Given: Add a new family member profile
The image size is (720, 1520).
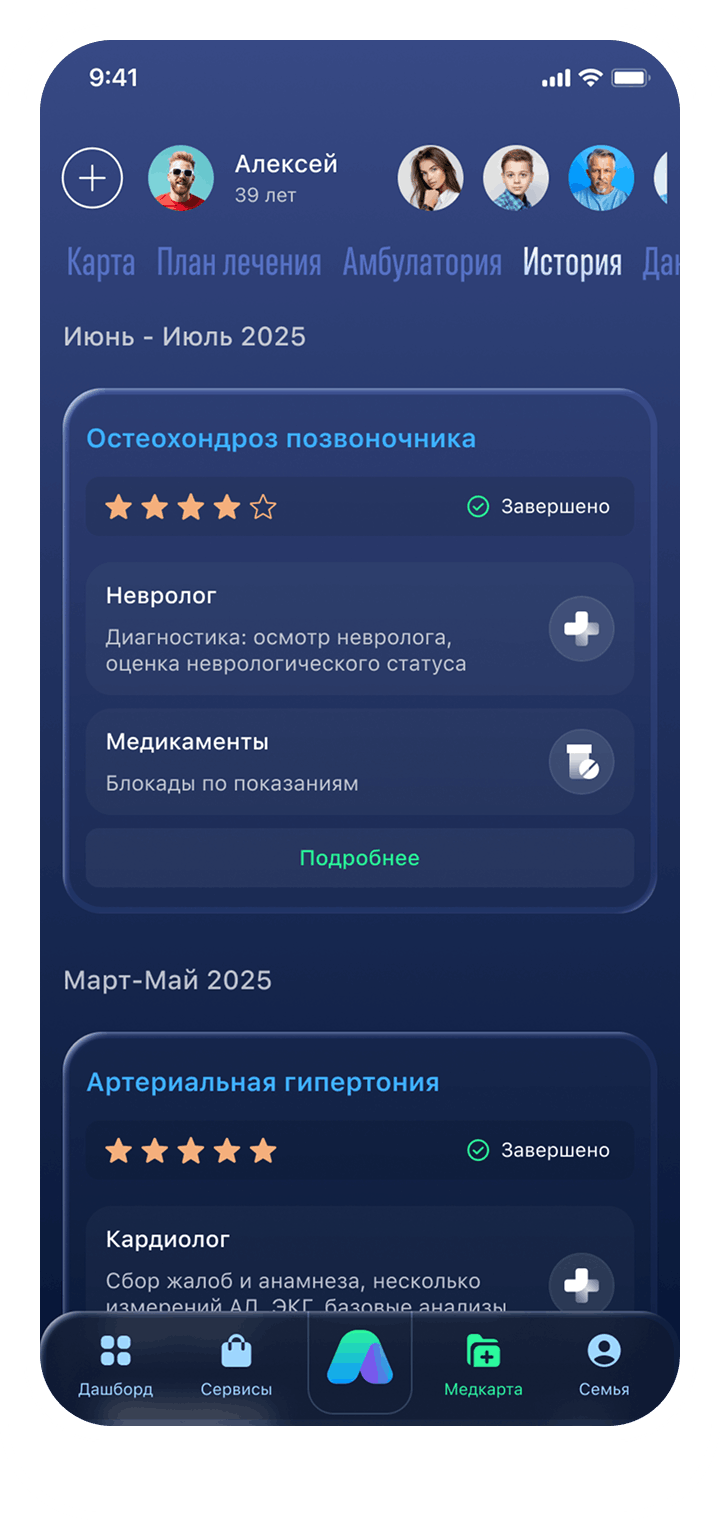Looking at the screenshot, I should click(92, 178).
